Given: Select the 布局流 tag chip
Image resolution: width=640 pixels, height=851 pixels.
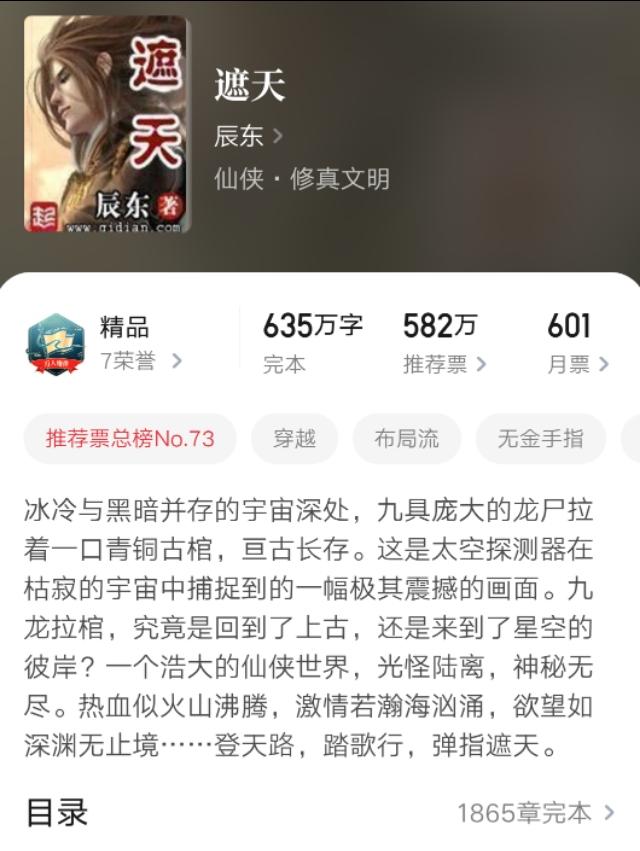Looking at the screenshot, I should [406, 439].
